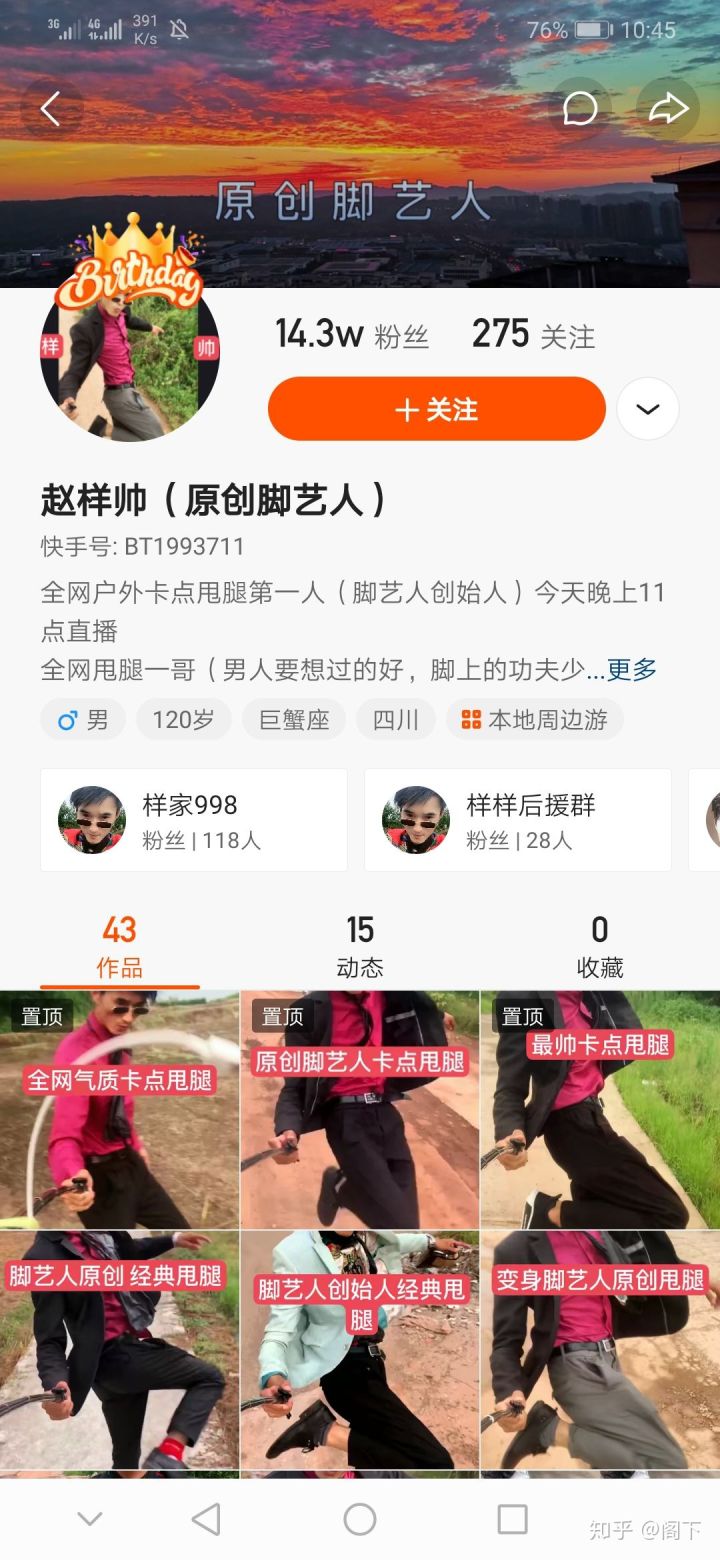Open the 275 关注 following list
This screenshot has height=1560, width=720.
(533, 335)
